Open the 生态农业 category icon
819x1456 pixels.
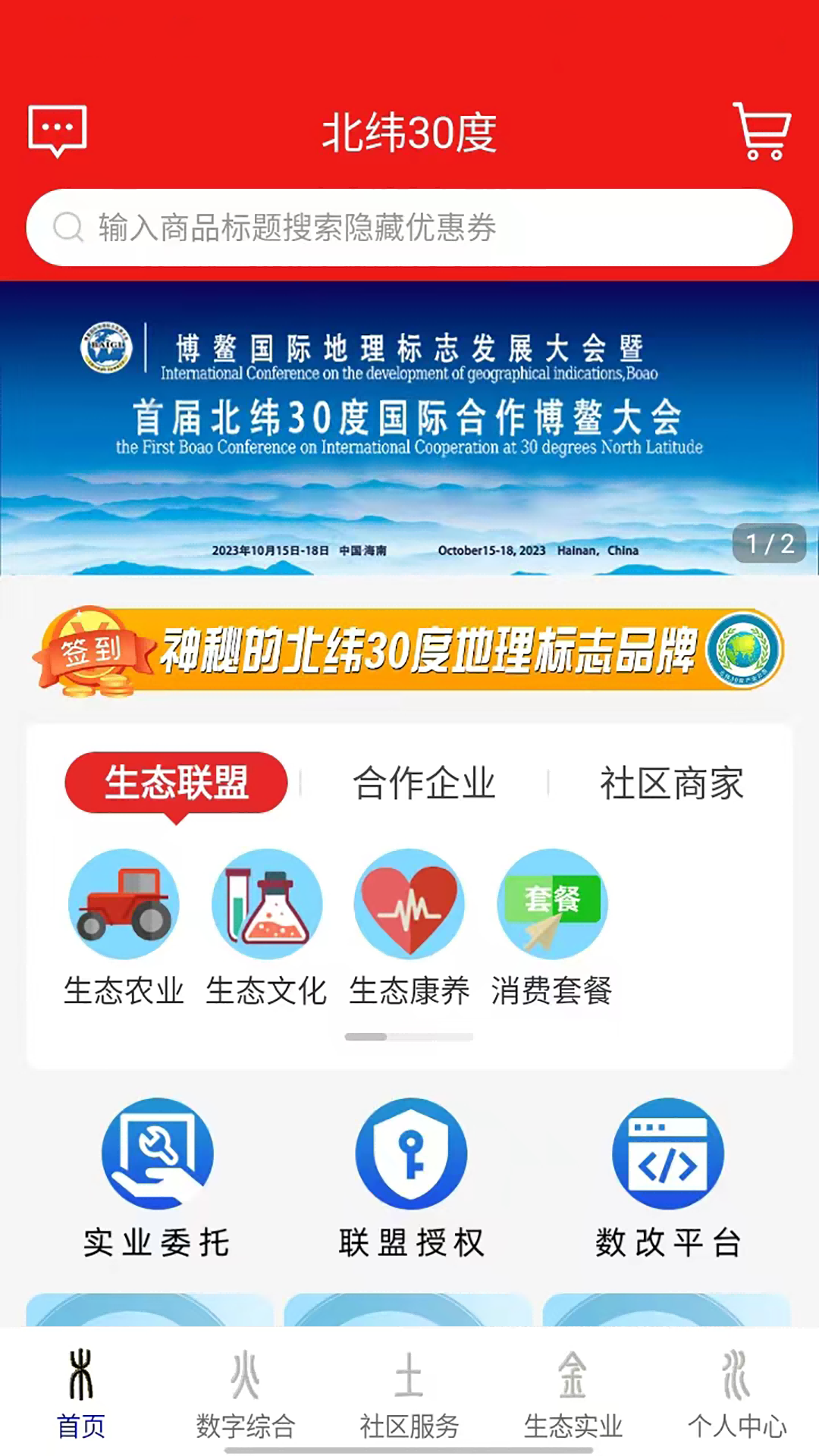[x=124, y=904]
